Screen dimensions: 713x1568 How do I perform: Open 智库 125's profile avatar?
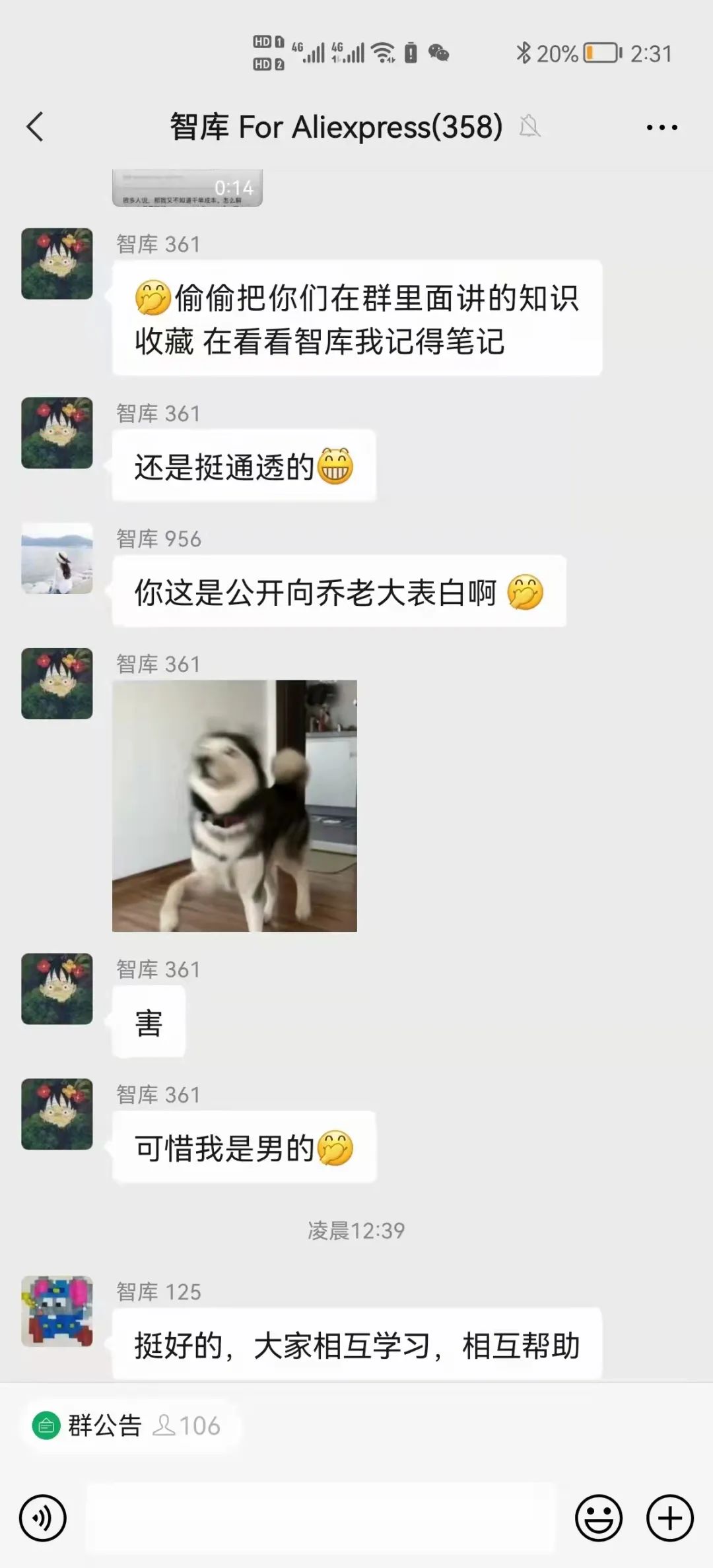pyautogui.click(x=57, y=1311)
